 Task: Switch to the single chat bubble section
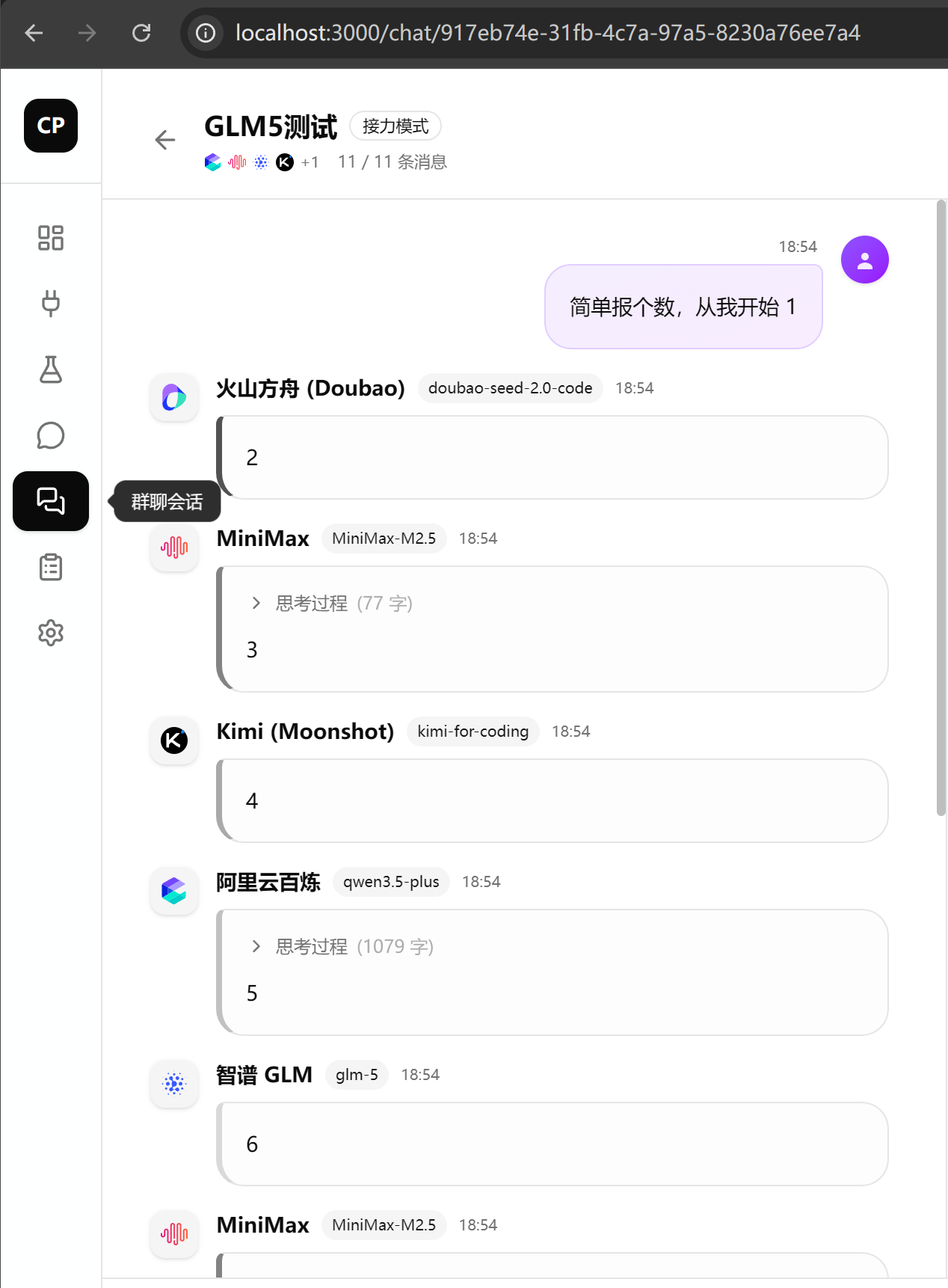pos(51,435)
